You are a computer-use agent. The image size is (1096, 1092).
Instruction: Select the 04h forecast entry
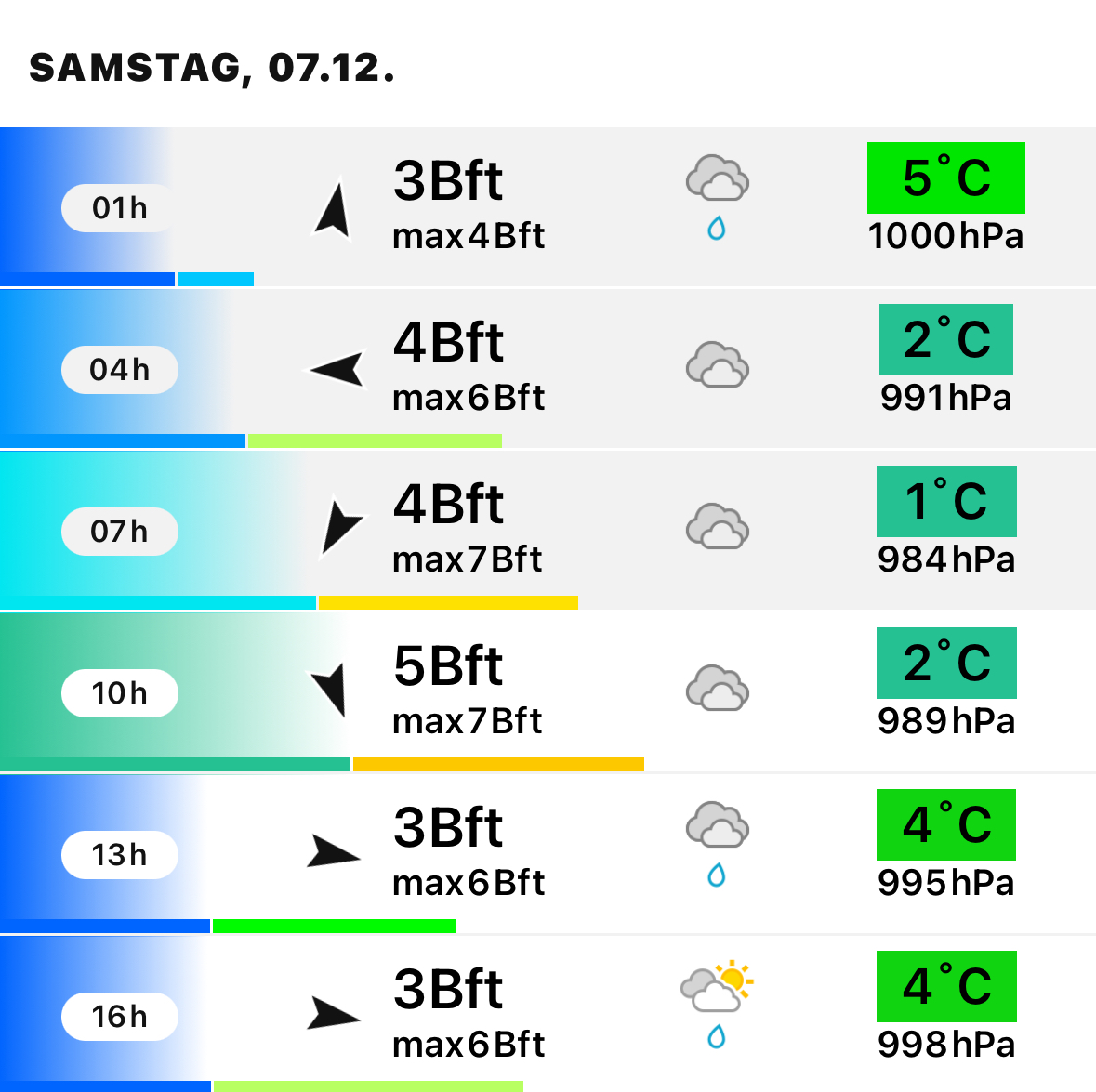click(548, 369)
